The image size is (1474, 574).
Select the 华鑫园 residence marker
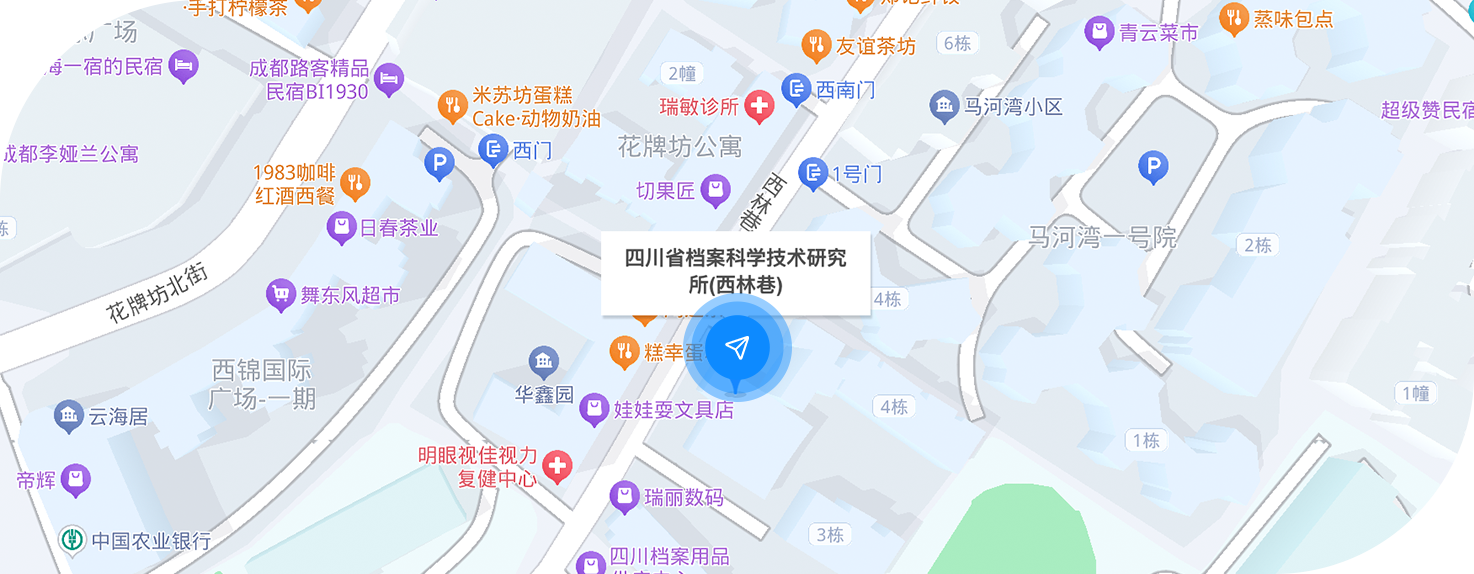point(544,362)
